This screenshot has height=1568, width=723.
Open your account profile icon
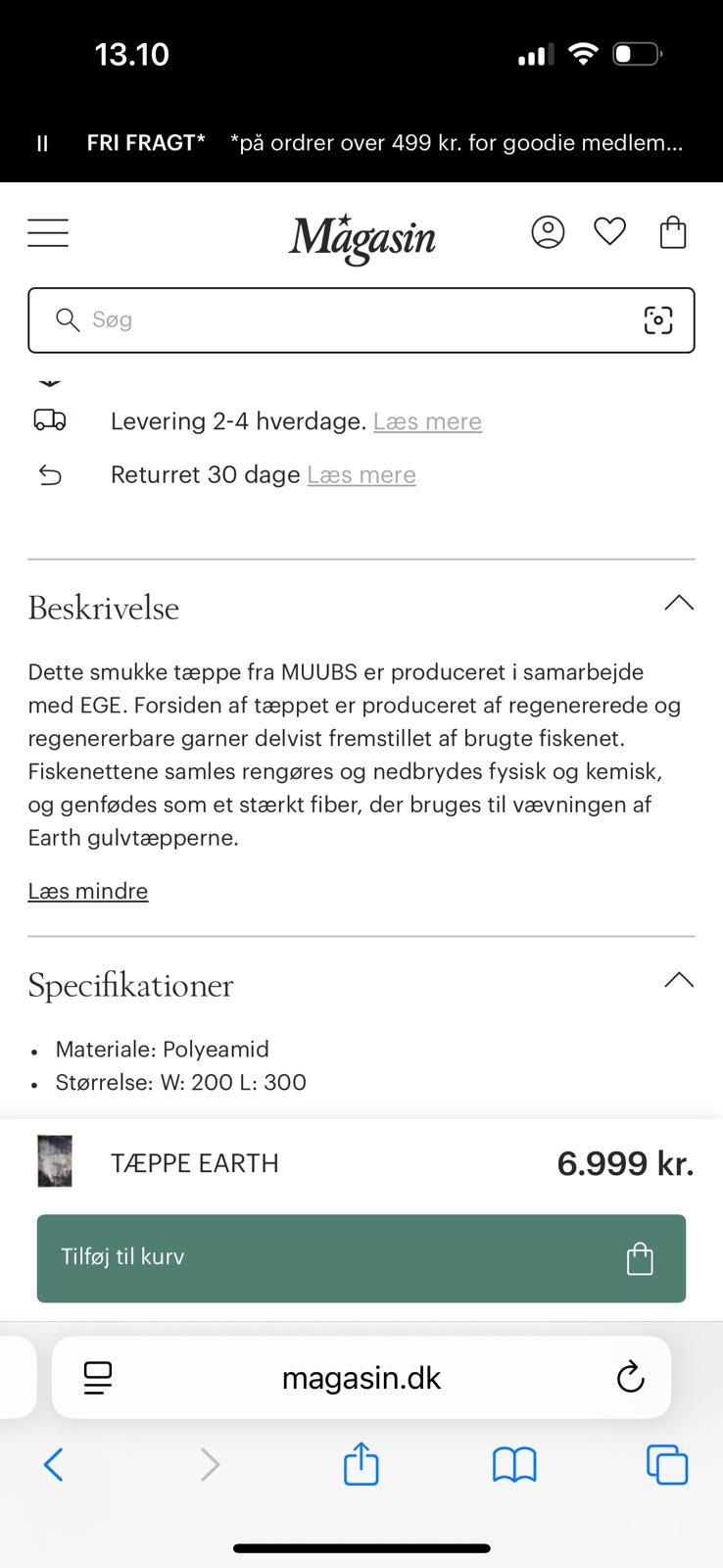tap(548, 232)
